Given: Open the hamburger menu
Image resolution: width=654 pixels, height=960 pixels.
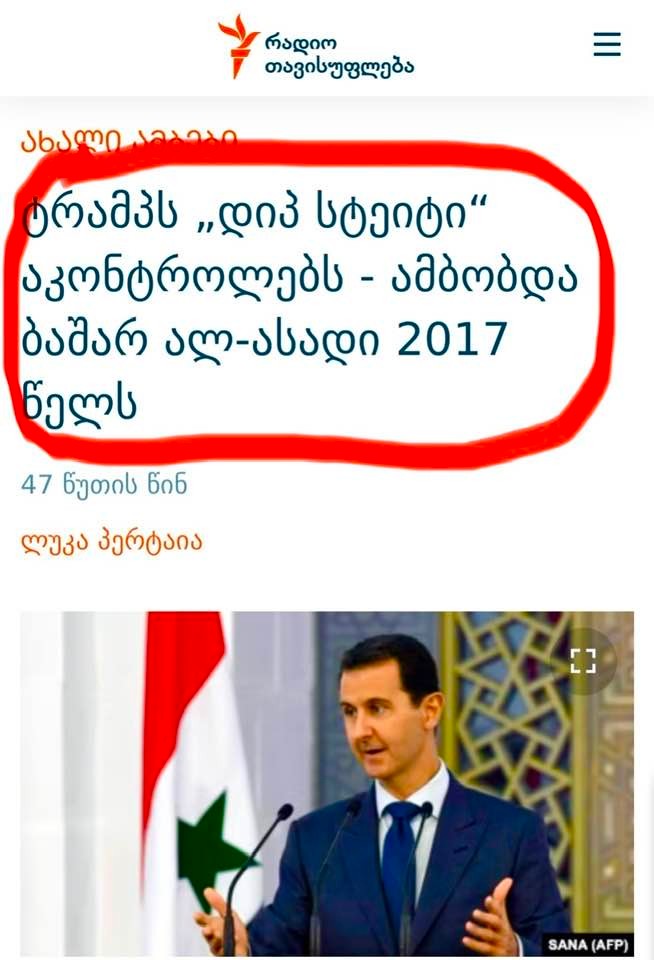Looking at the screenshot, I should click(607, 44).
